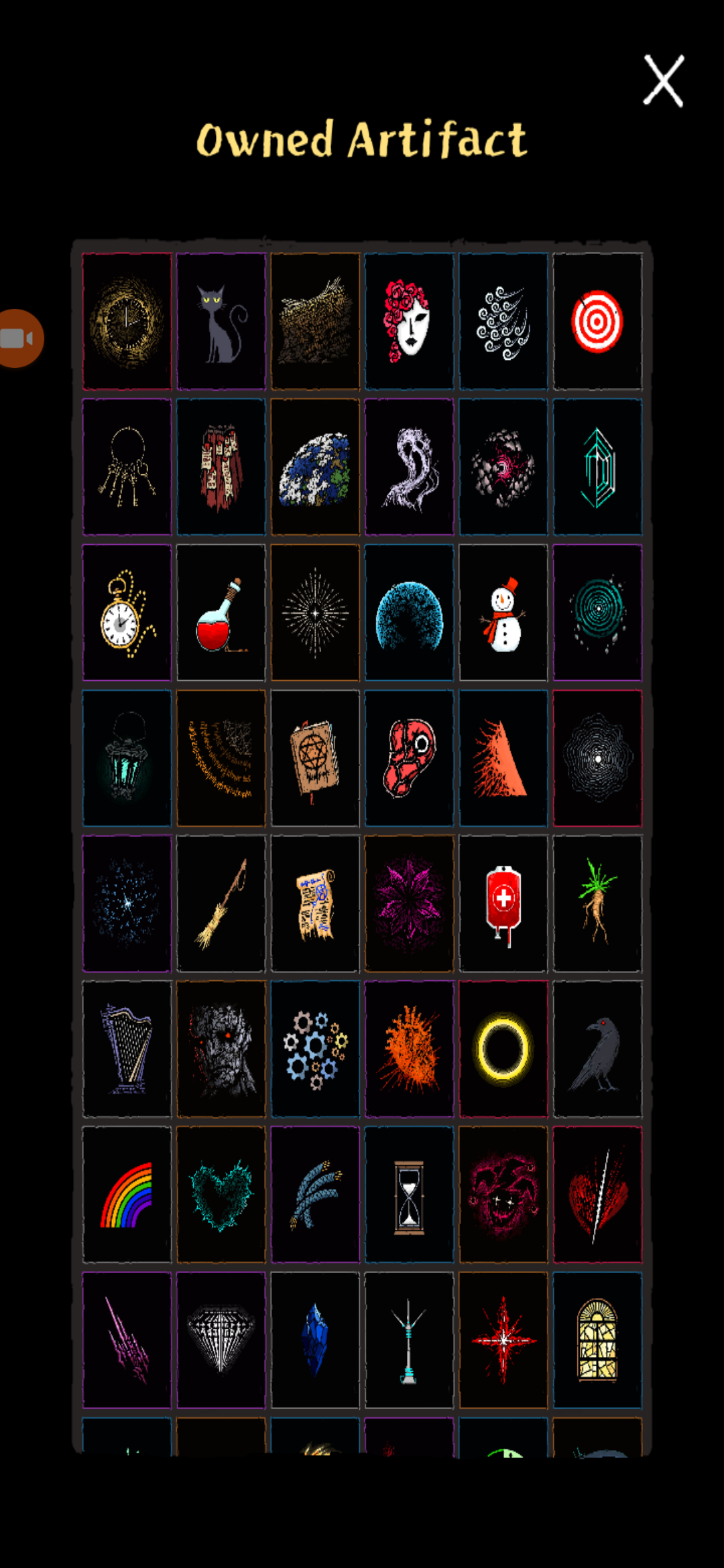Tap the hourglass artifact

pos(409,1195)
